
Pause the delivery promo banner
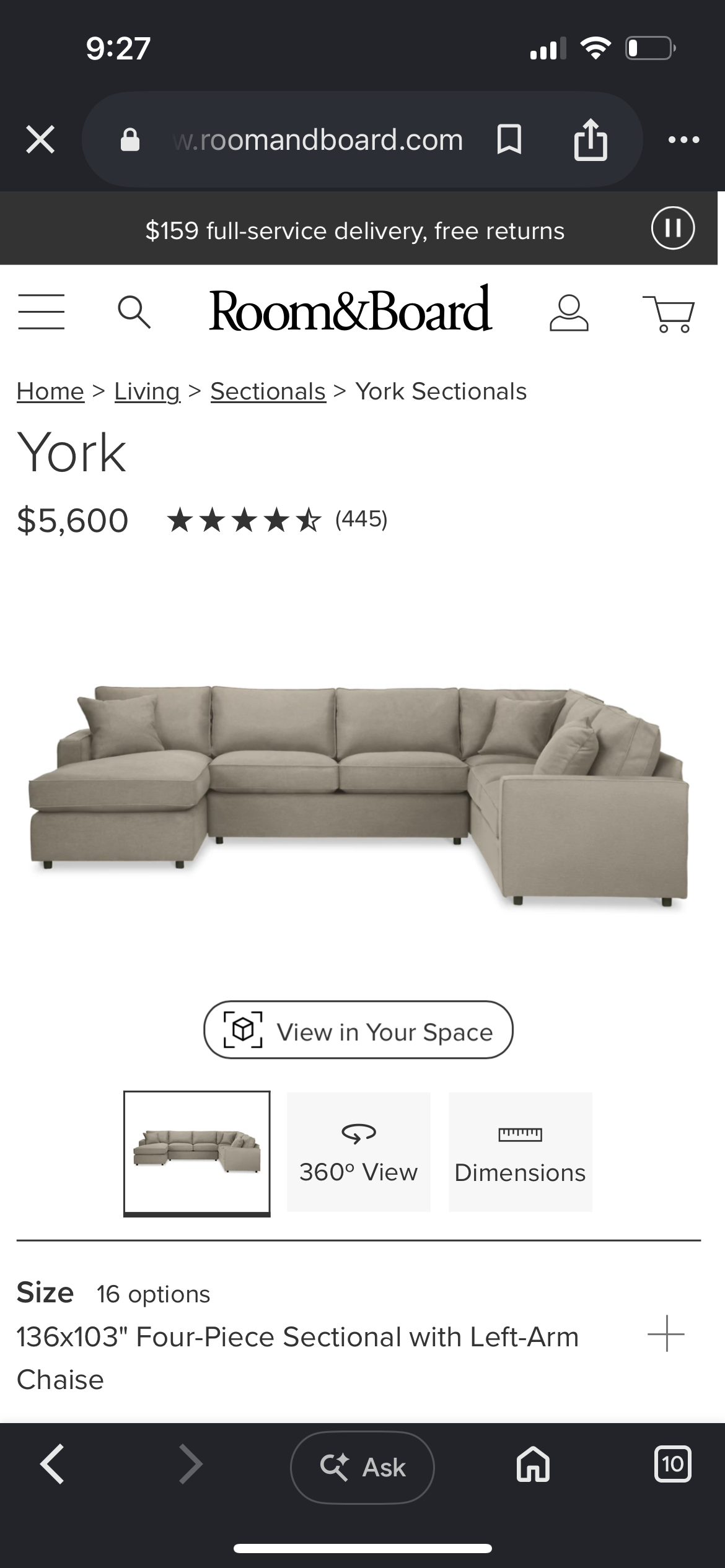(673, 228)
